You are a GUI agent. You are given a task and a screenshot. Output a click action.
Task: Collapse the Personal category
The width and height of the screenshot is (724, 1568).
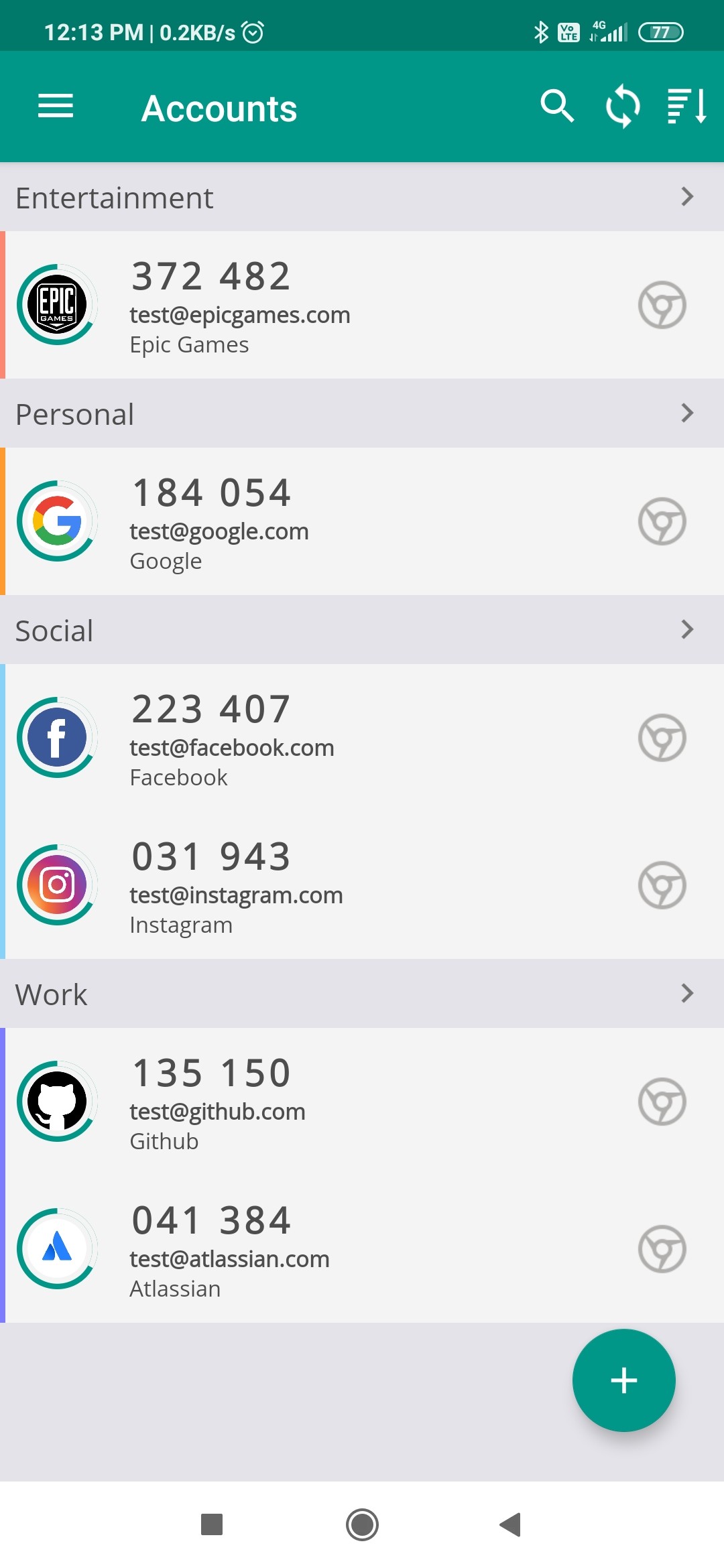[686, 413]
